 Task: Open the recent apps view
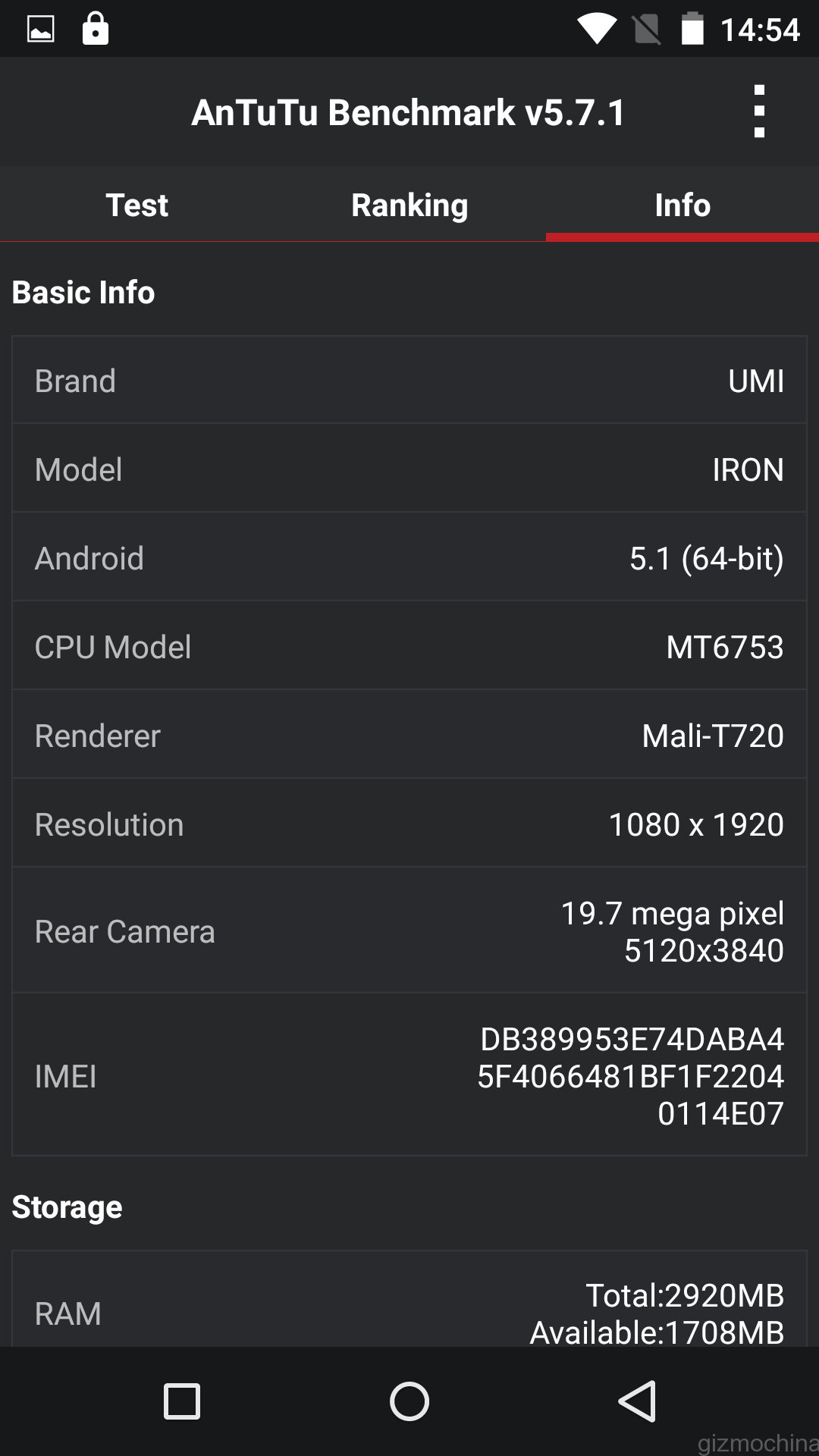pos(182,1401)
